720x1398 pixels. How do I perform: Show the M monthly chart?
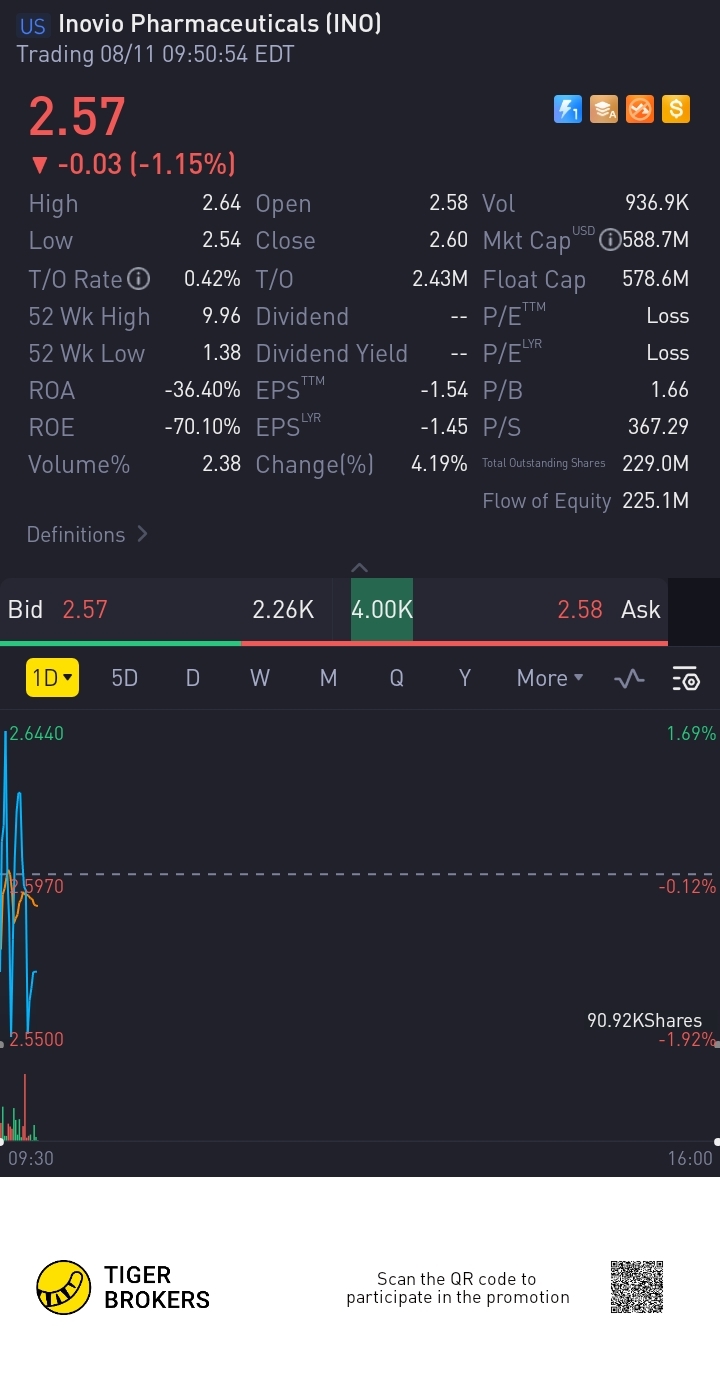pos(328,678)
